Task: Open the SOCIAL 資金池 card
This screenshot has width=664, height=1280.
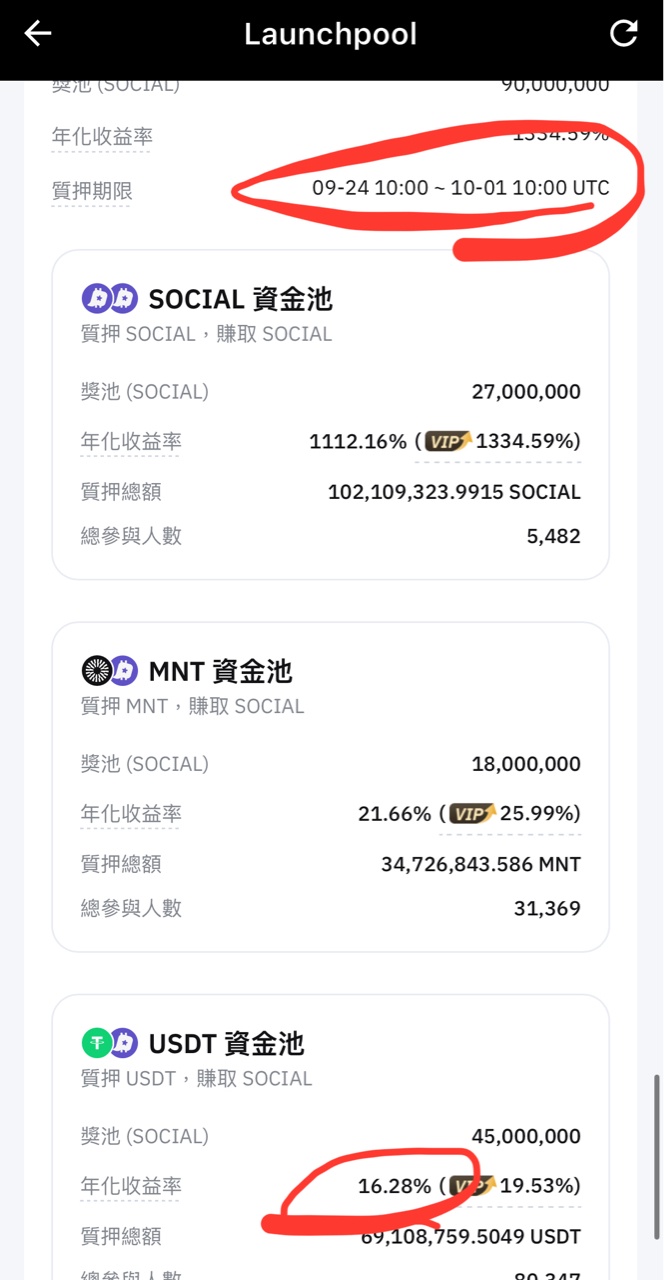Action: pos(330,415)
